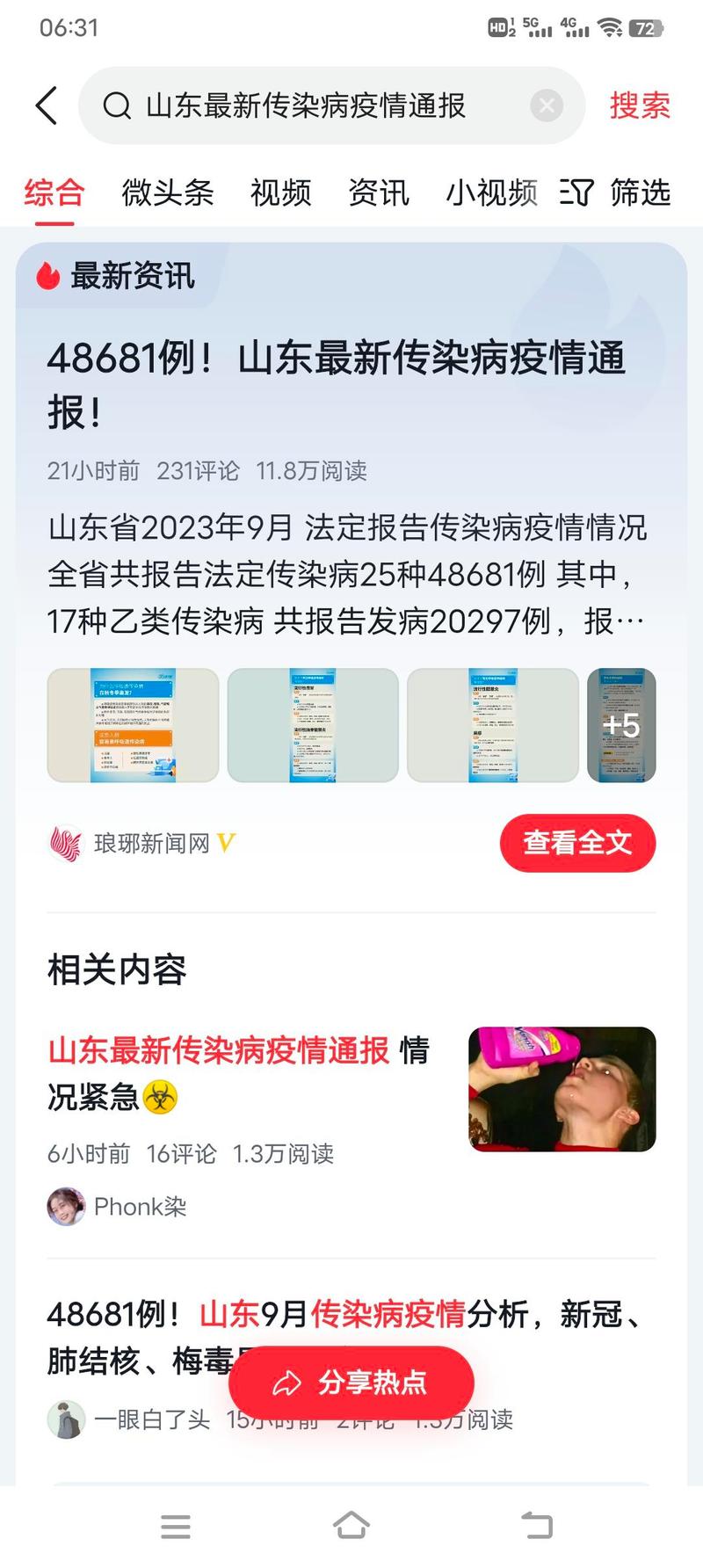The image size is (703, 1568).
Task: Open the 筛选 filter options
Action: [616, 192]
